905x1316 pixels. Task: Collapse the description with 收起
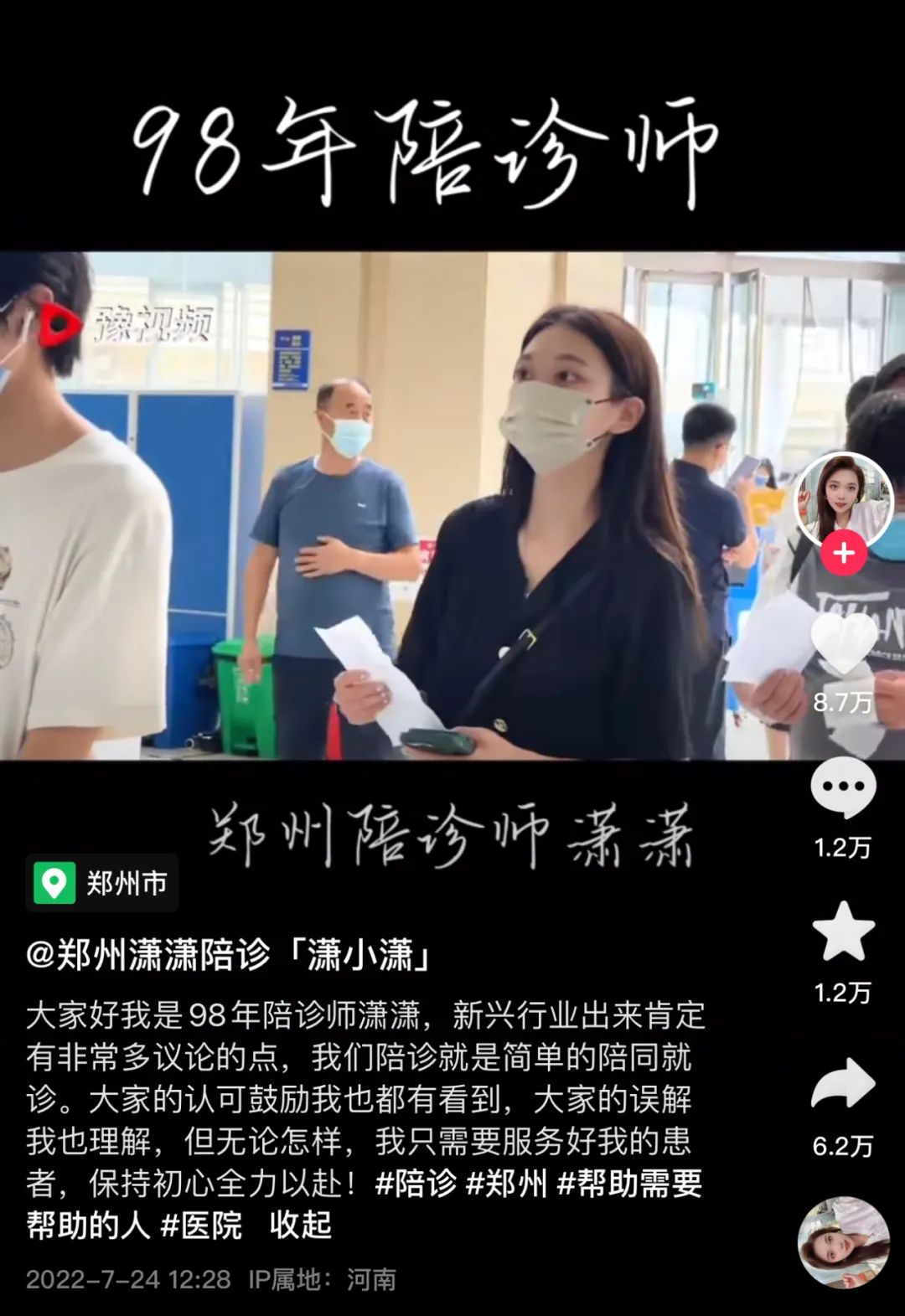[x=300, y=1226]
